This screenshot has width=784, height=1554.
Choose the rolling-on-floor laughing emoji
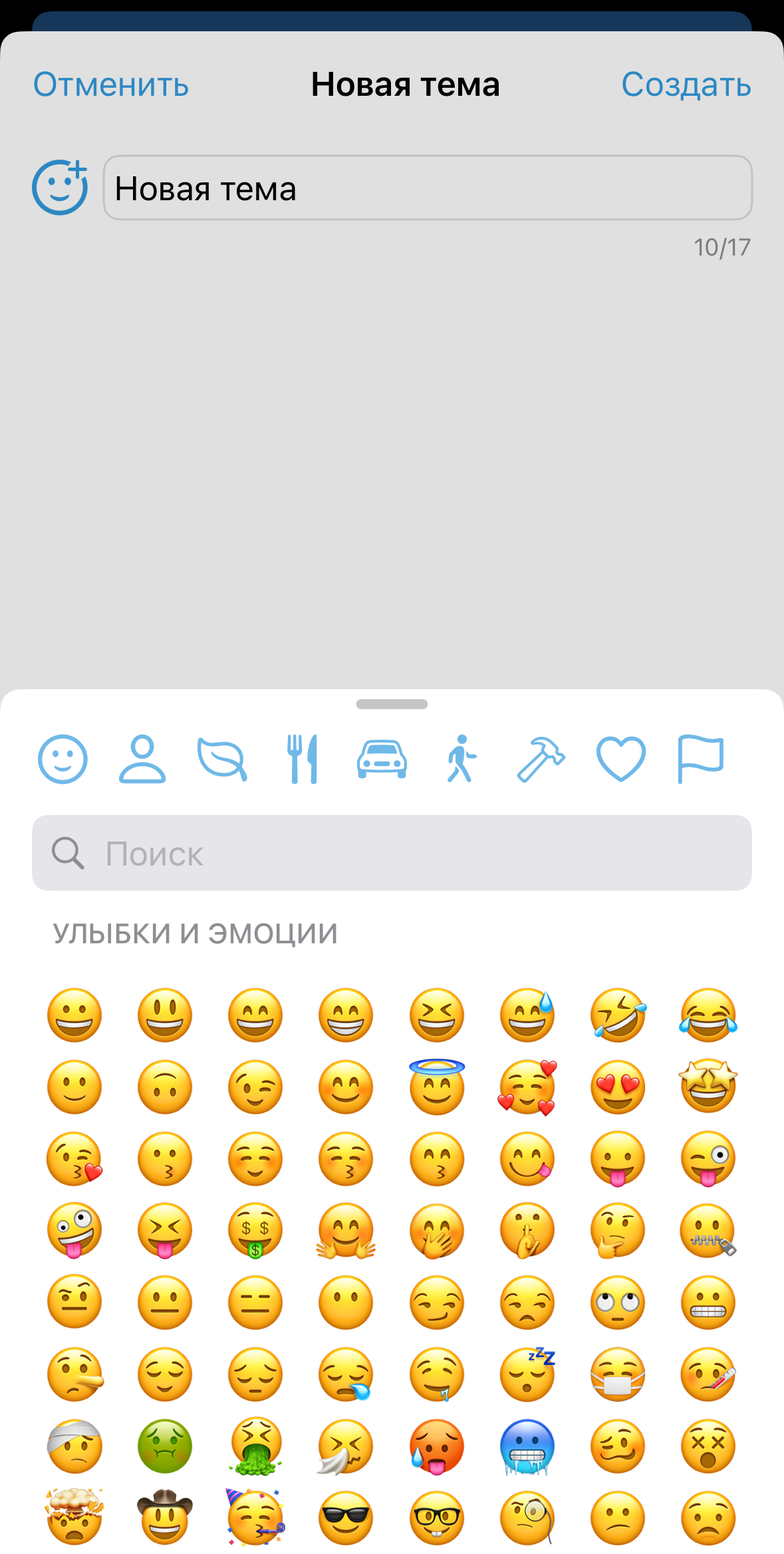coord(618,1015)
